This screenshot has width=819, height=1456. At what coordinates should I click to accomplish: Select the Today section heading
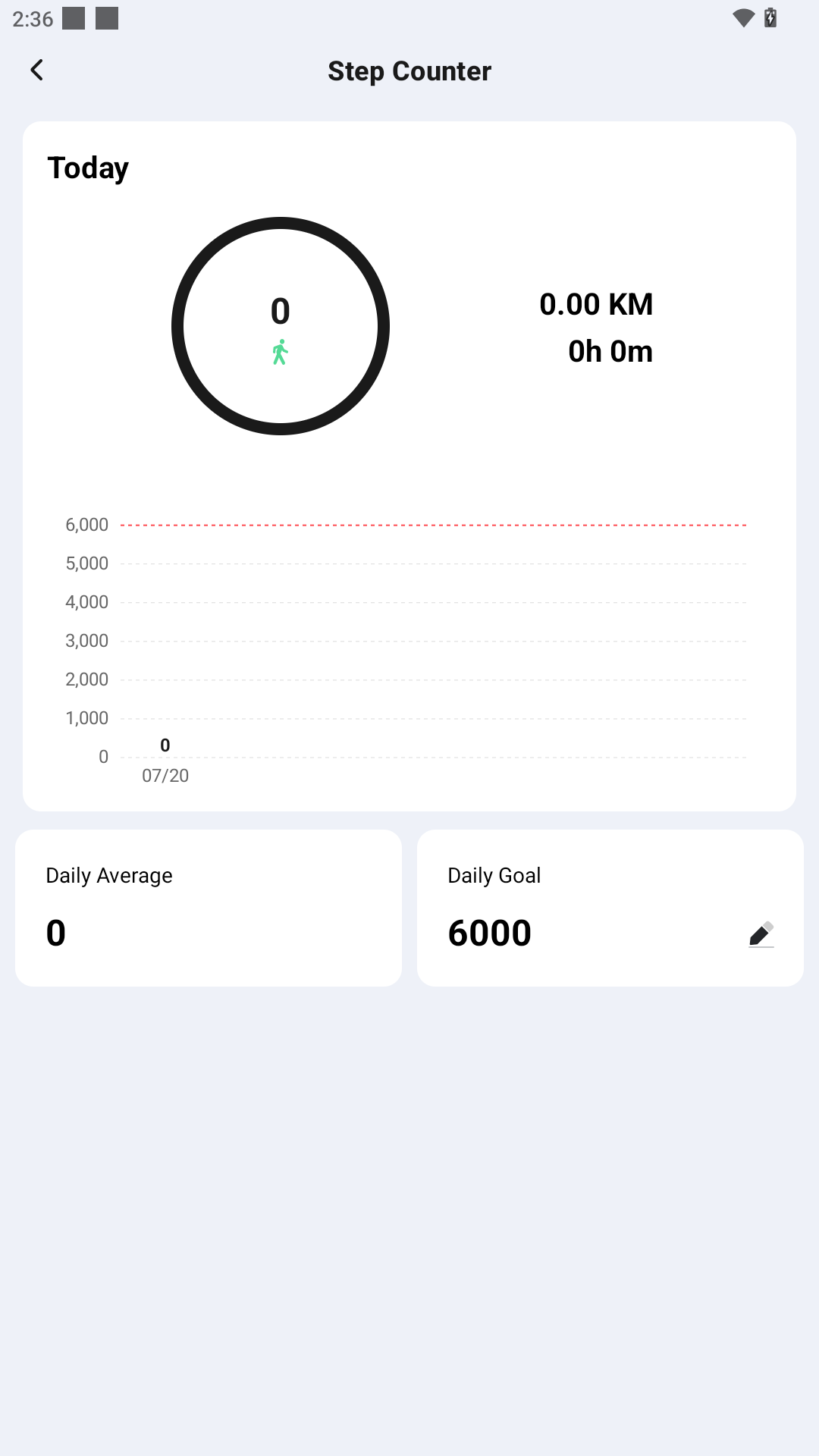coord(87,168)
